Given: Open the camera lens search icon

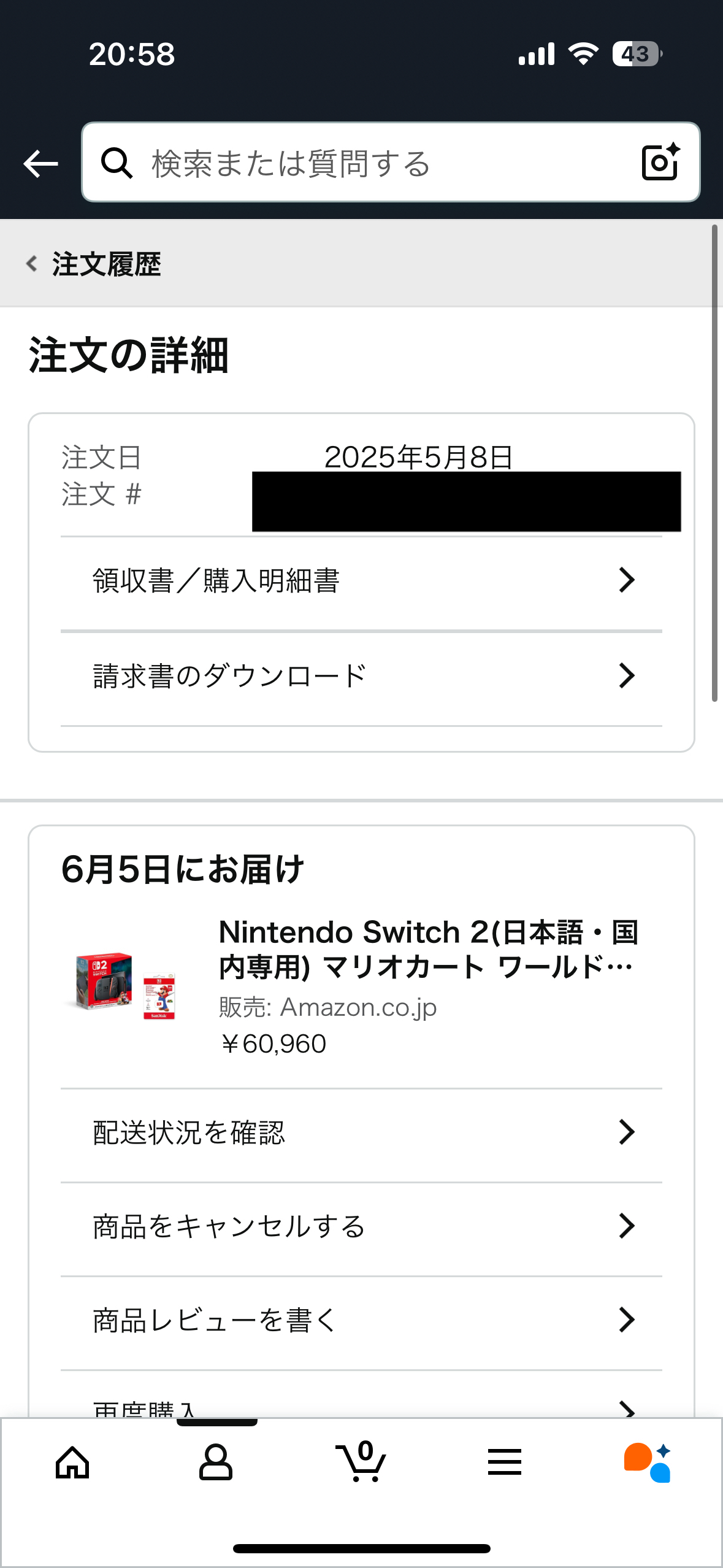Looking at the screenshot, I should [x=660, y=162].
